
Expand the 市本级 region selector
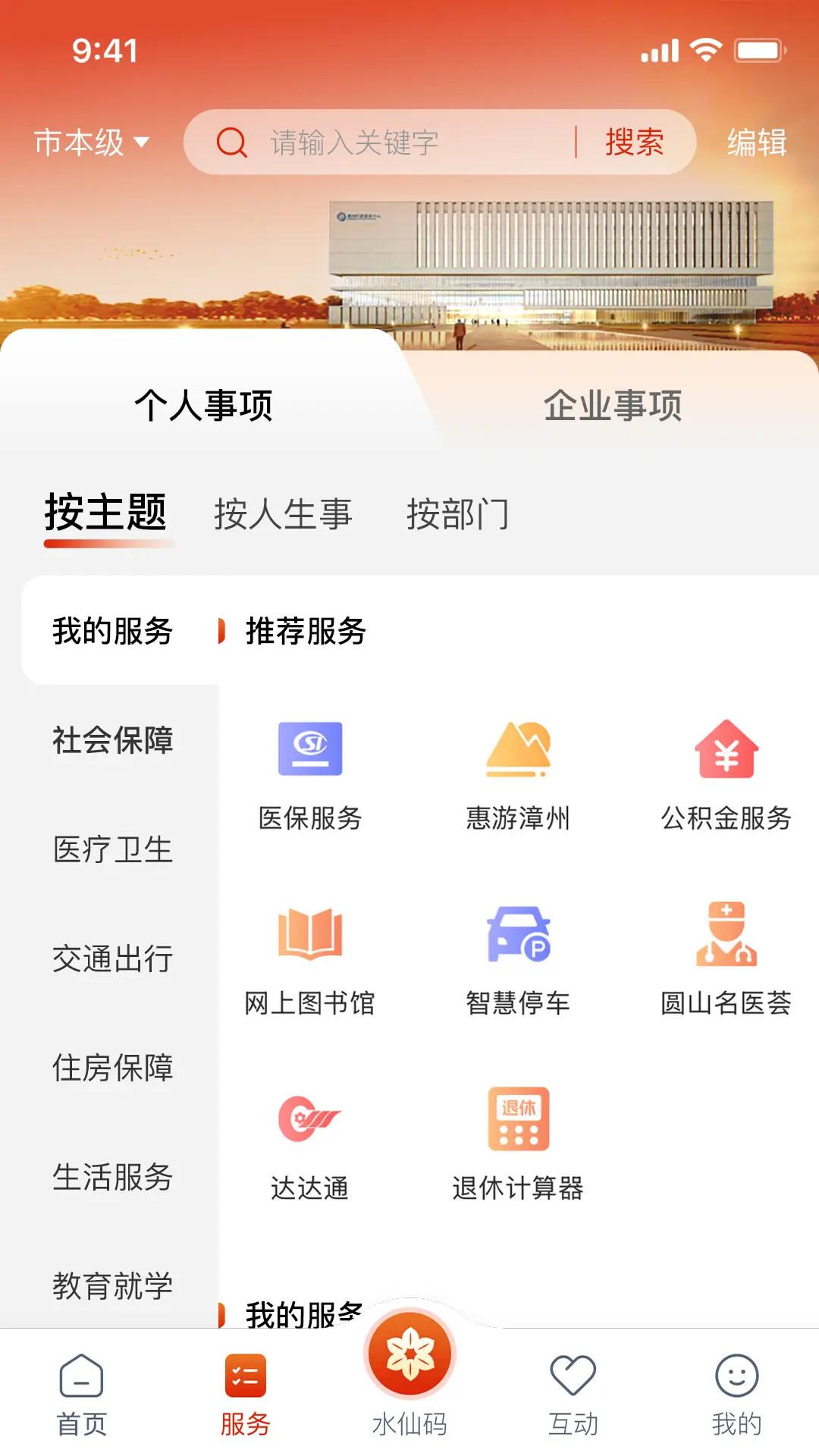tap(91, 140)
